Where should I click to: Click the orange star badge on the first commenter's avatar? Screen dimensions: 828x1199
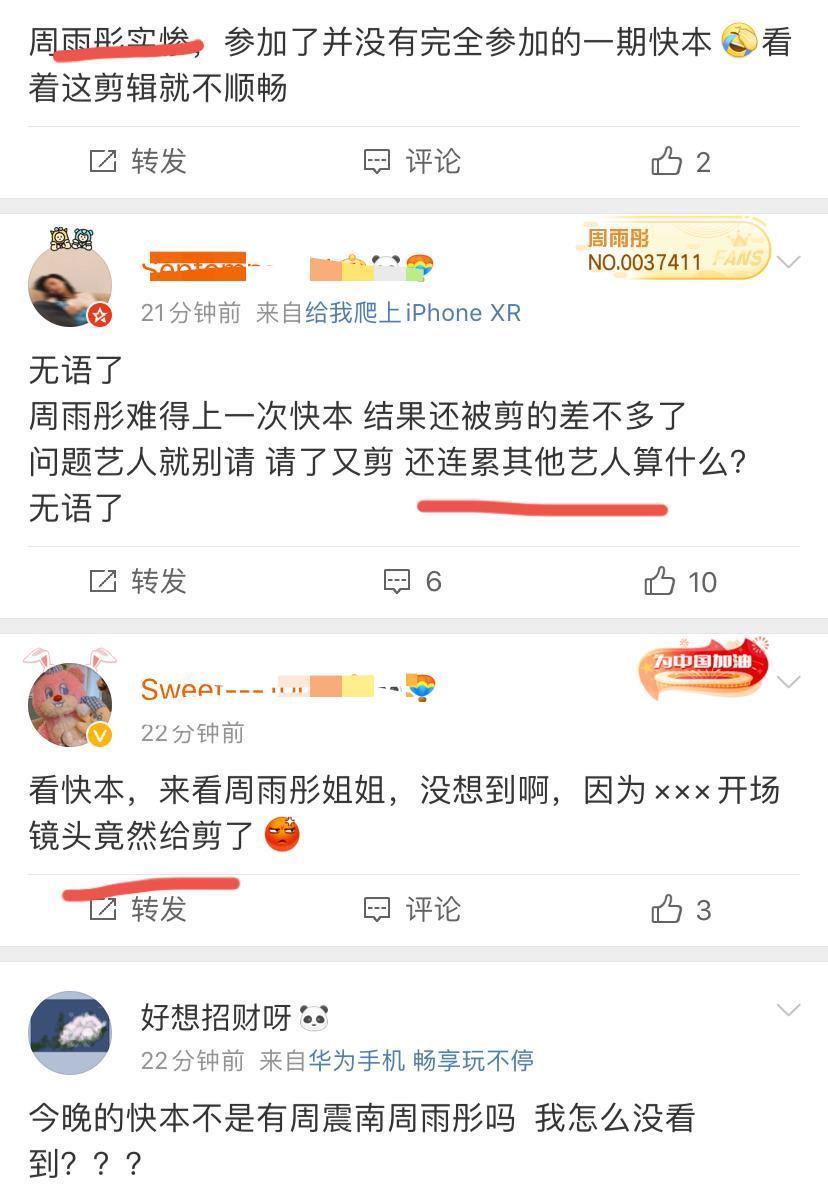(x=102, y=313)
